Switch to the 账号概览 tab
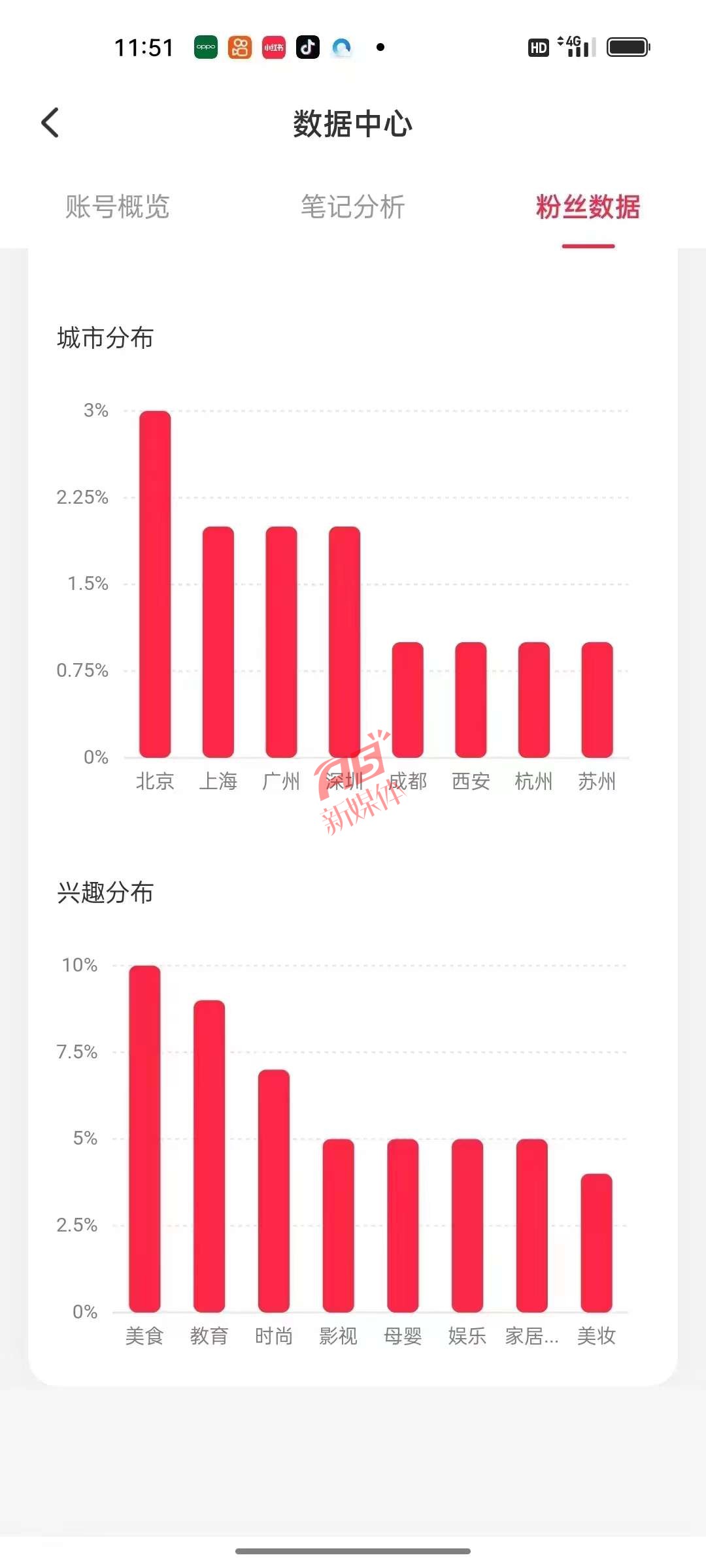Image resolution: width=706 pixels, height=1568 pixels. coord(118,207)
